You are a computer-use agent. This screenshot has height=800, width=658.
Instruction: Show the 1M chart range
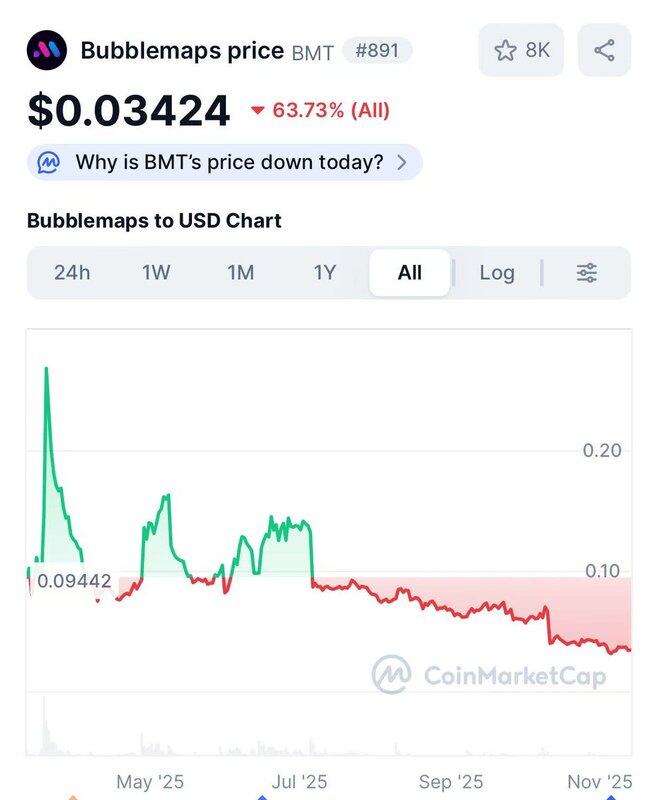pyautogui.click(x=241, y=272)
